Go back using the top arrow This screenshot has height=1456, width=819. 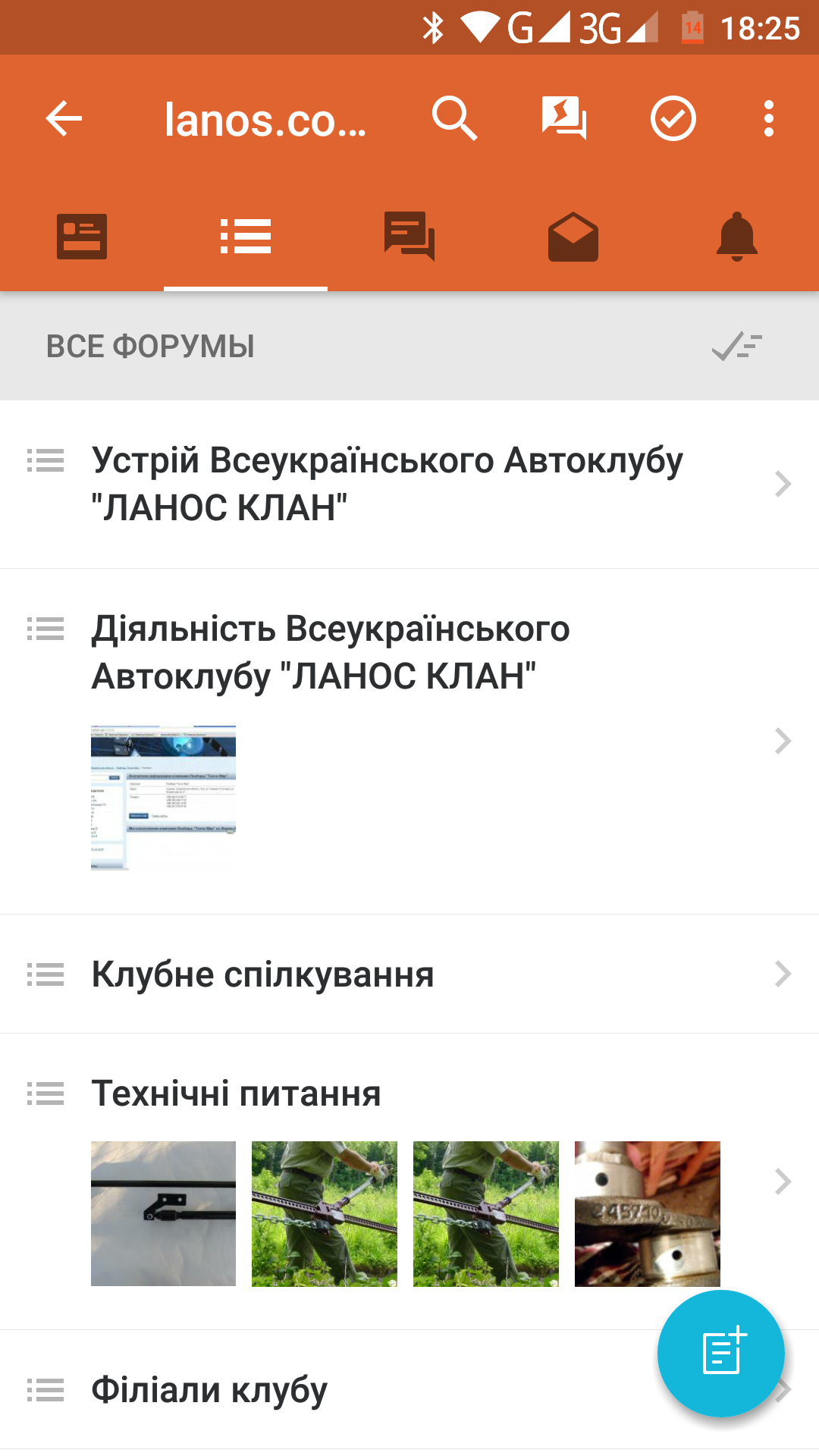pos(64,119)
